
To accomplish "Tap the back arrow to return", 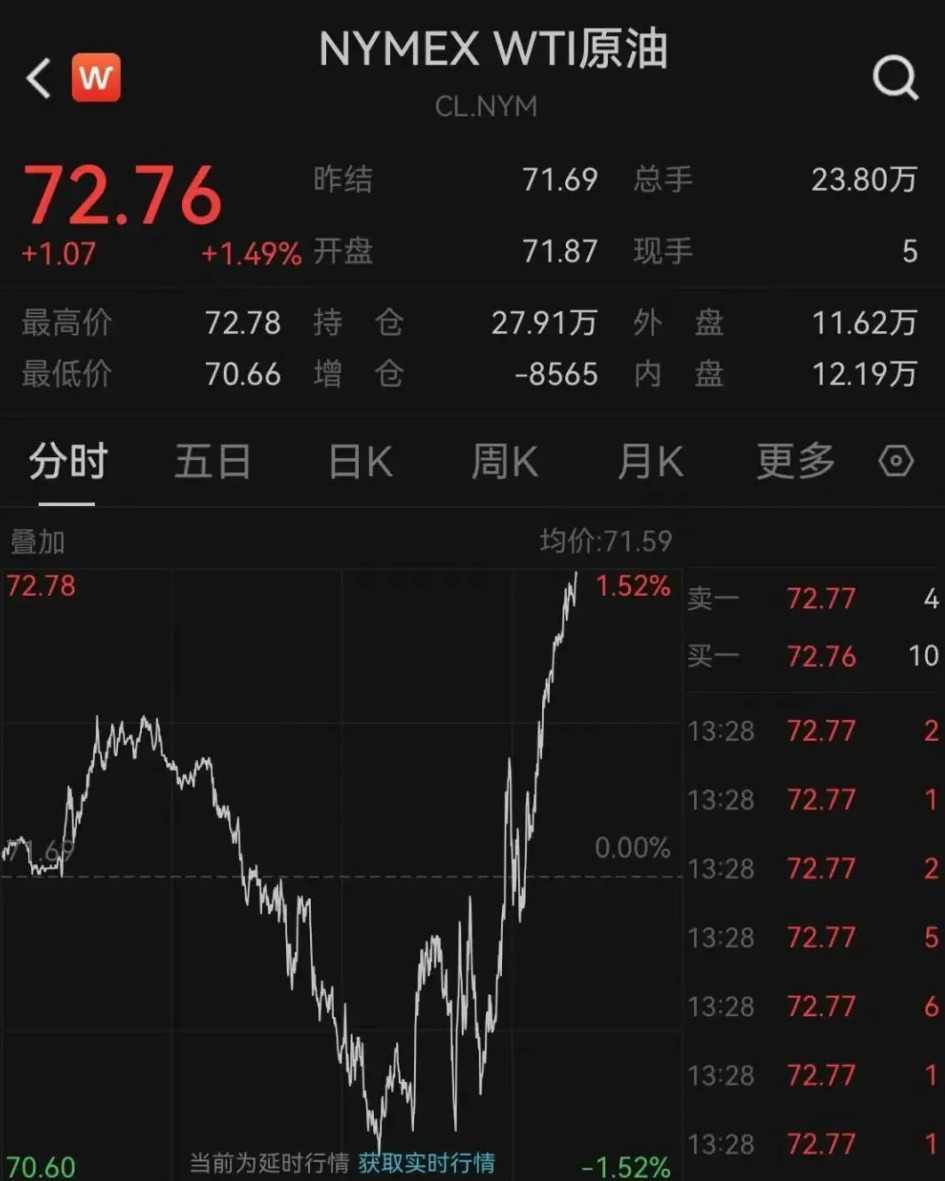I will [36, 75].
